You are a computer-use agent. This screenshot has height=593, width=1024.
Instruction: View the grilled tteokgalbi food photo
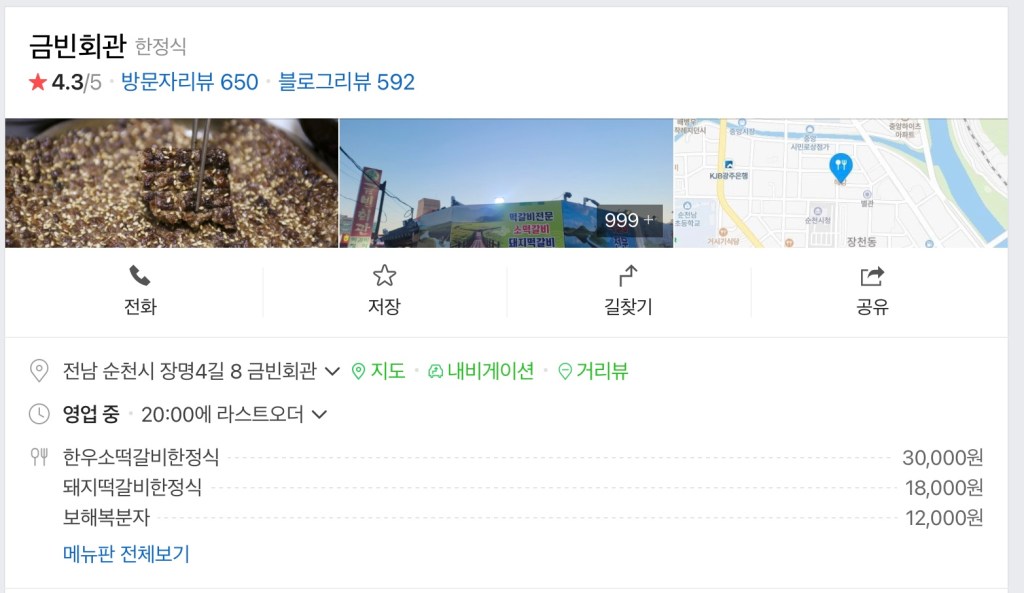[x=172, y=183]
